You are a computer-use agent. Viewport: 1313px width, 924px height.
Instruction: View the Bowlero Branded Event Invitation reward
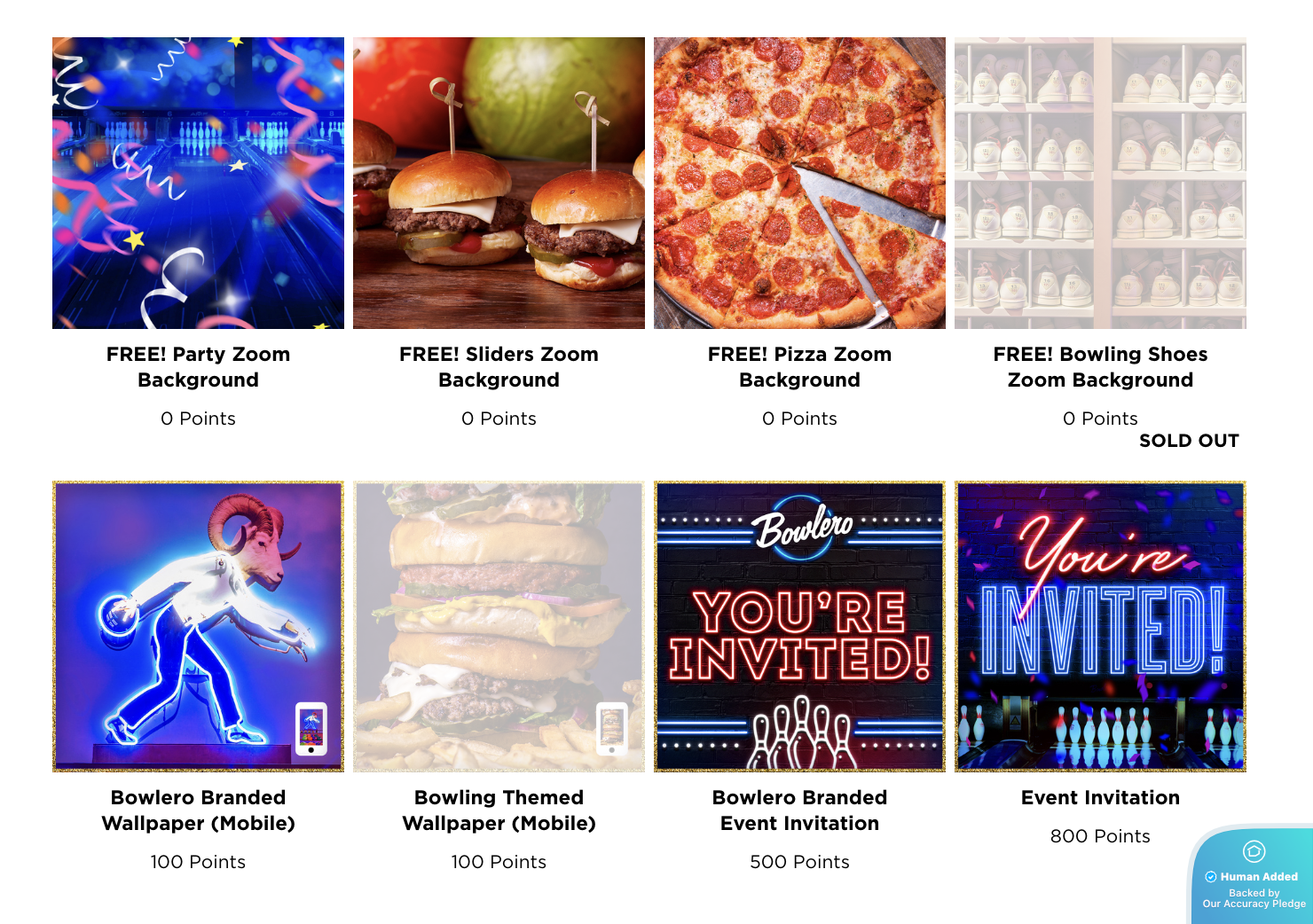[x=799, y=626]
